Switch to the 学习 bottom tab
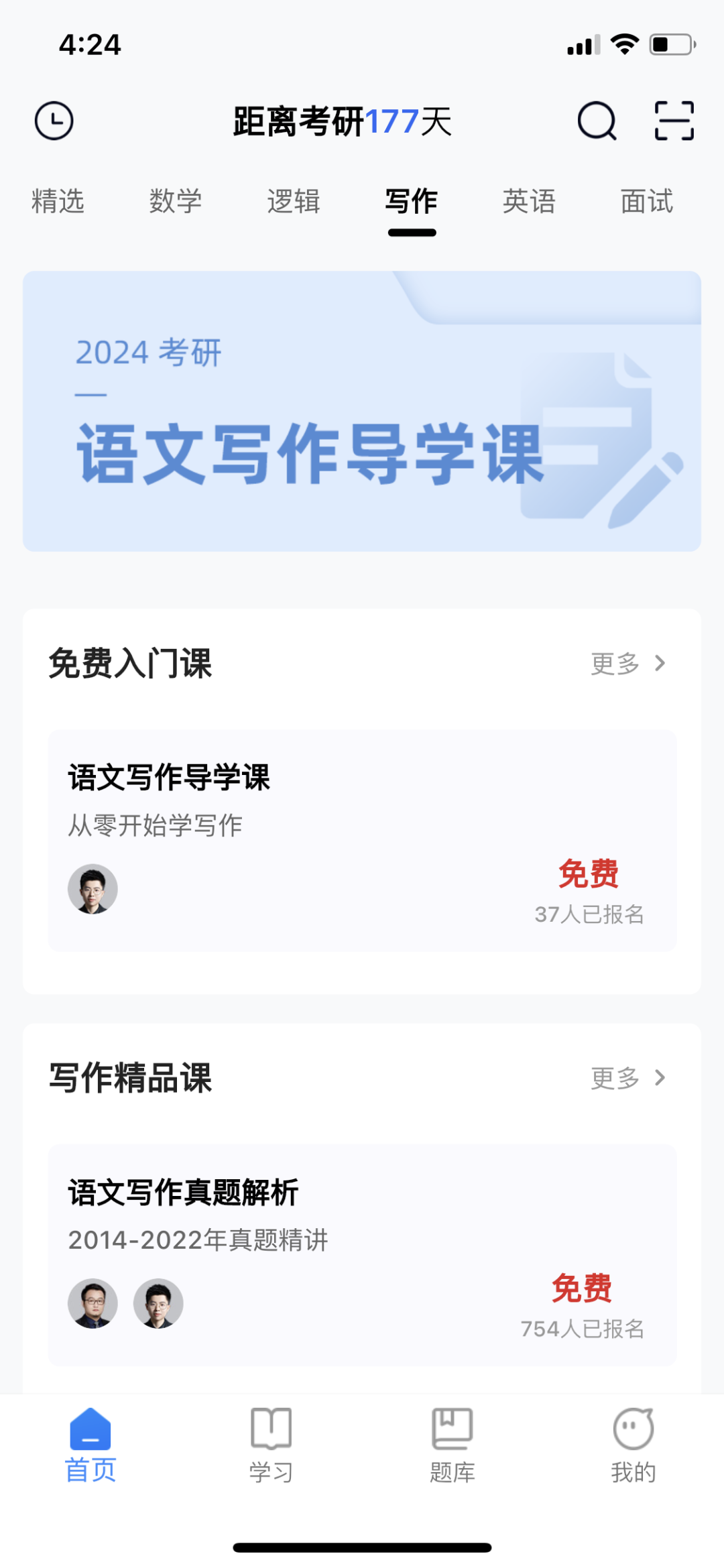The height and width of the screenshot is (1568, 724). [x=271, y=1446]
